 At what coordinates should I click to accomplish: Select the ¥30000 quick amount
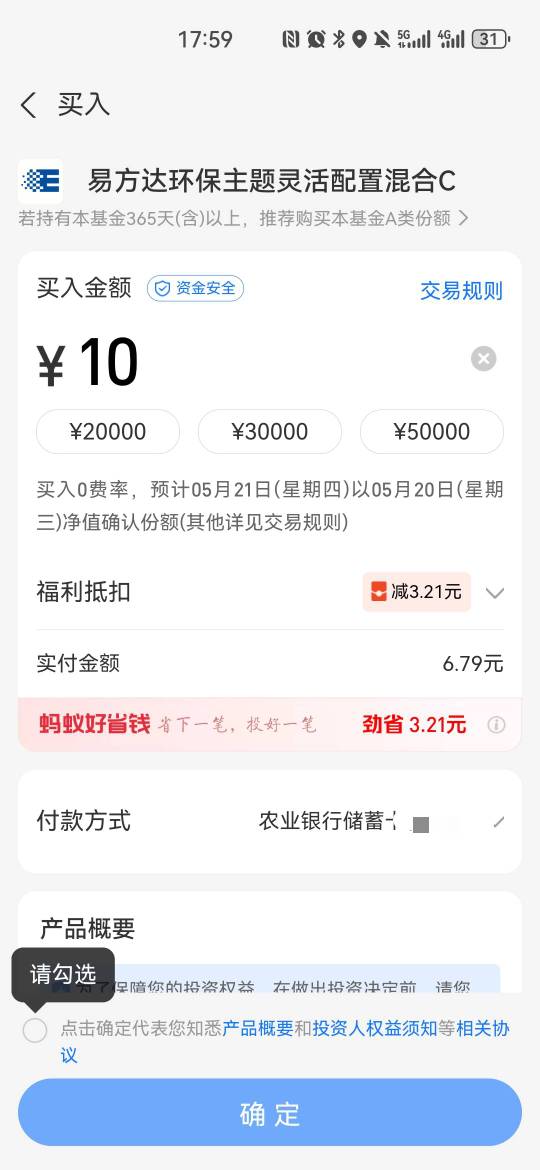269,431
